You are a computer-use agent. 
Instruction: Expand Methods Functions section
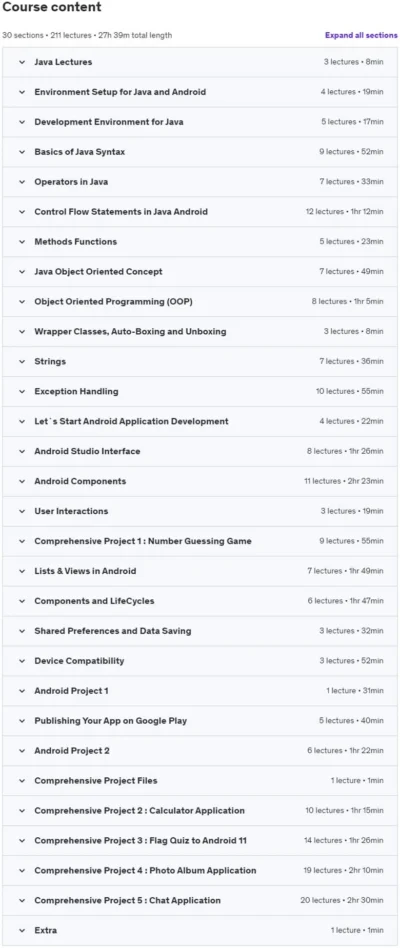click(200, 242)
